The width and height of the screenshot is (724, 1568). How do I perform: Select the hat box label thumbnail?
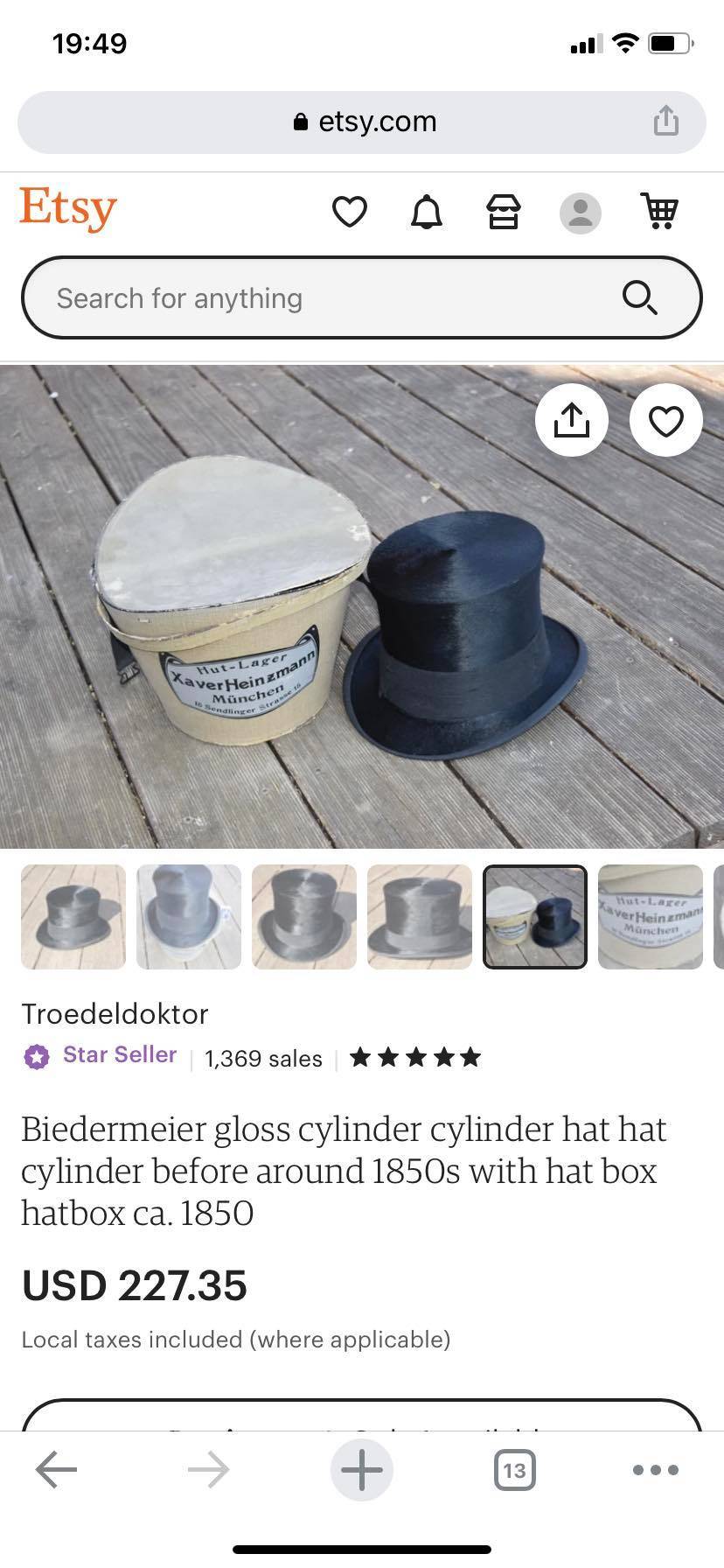coord(651,917)
